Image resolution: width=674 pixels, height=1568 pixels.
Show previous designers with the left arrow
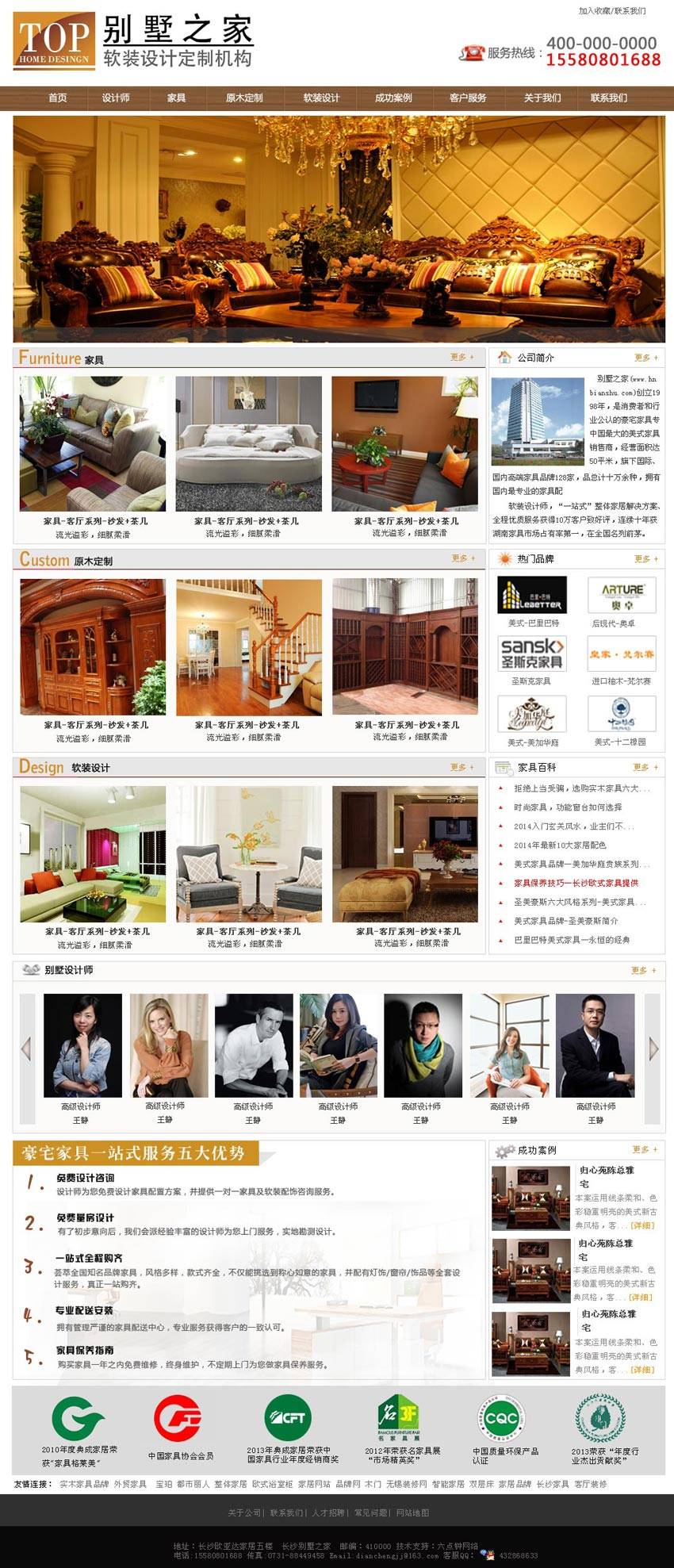pyautogui.click(x=26, y=1049)
